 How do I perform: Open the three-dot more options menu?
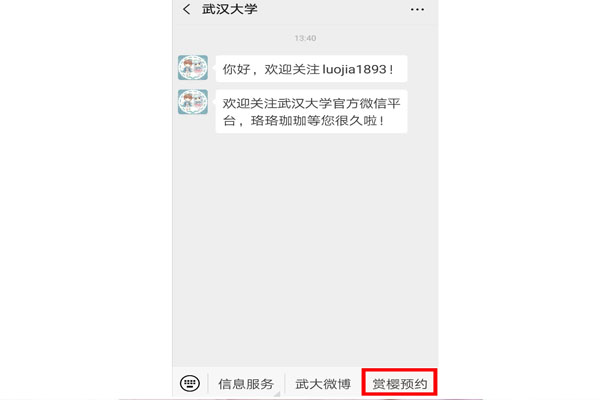pos(418,10)
